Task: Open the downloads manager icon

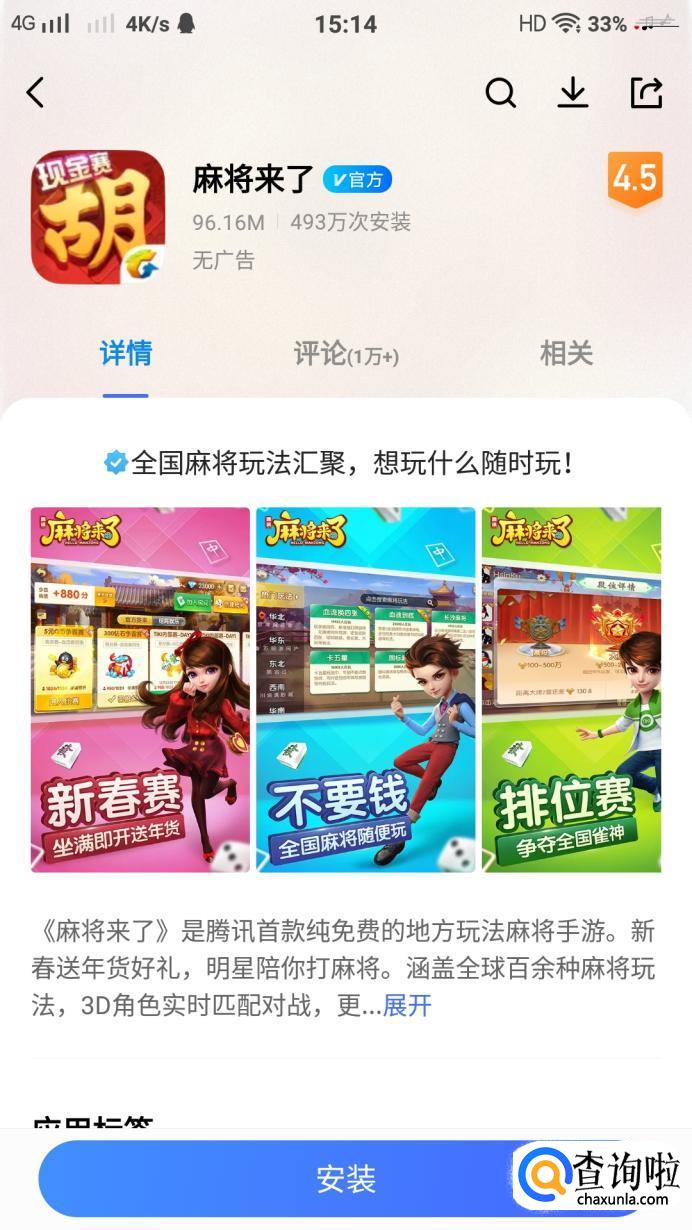Action: click(x=572, y=93)
